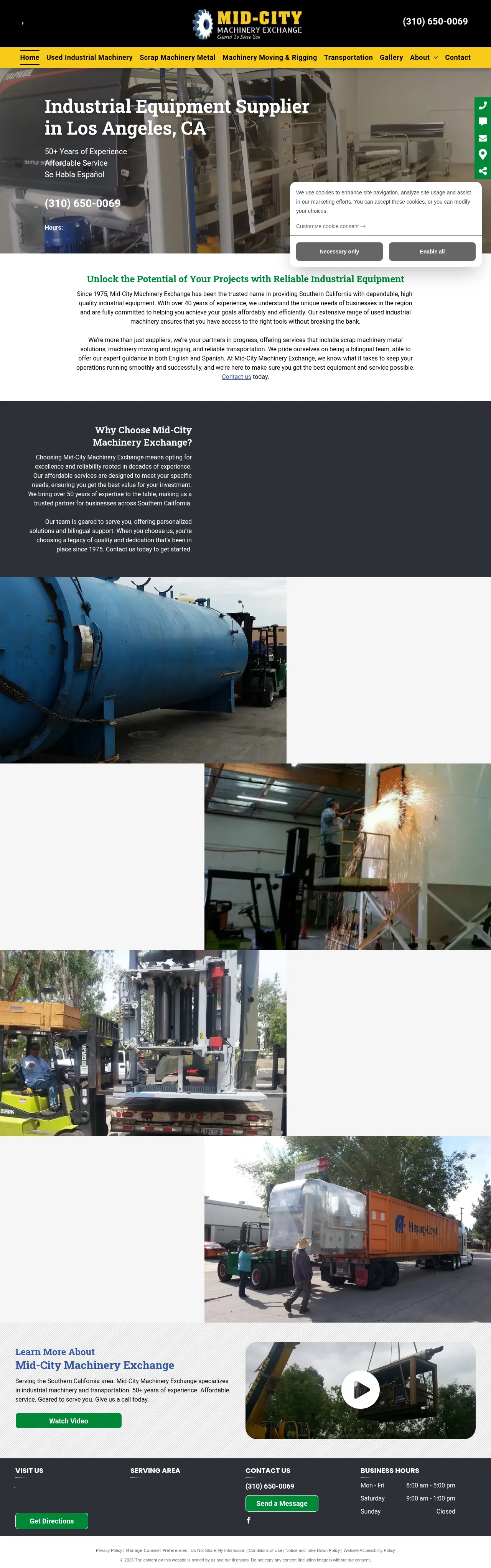
Task: Tap Send a Message button
Action: [282, 1503]
